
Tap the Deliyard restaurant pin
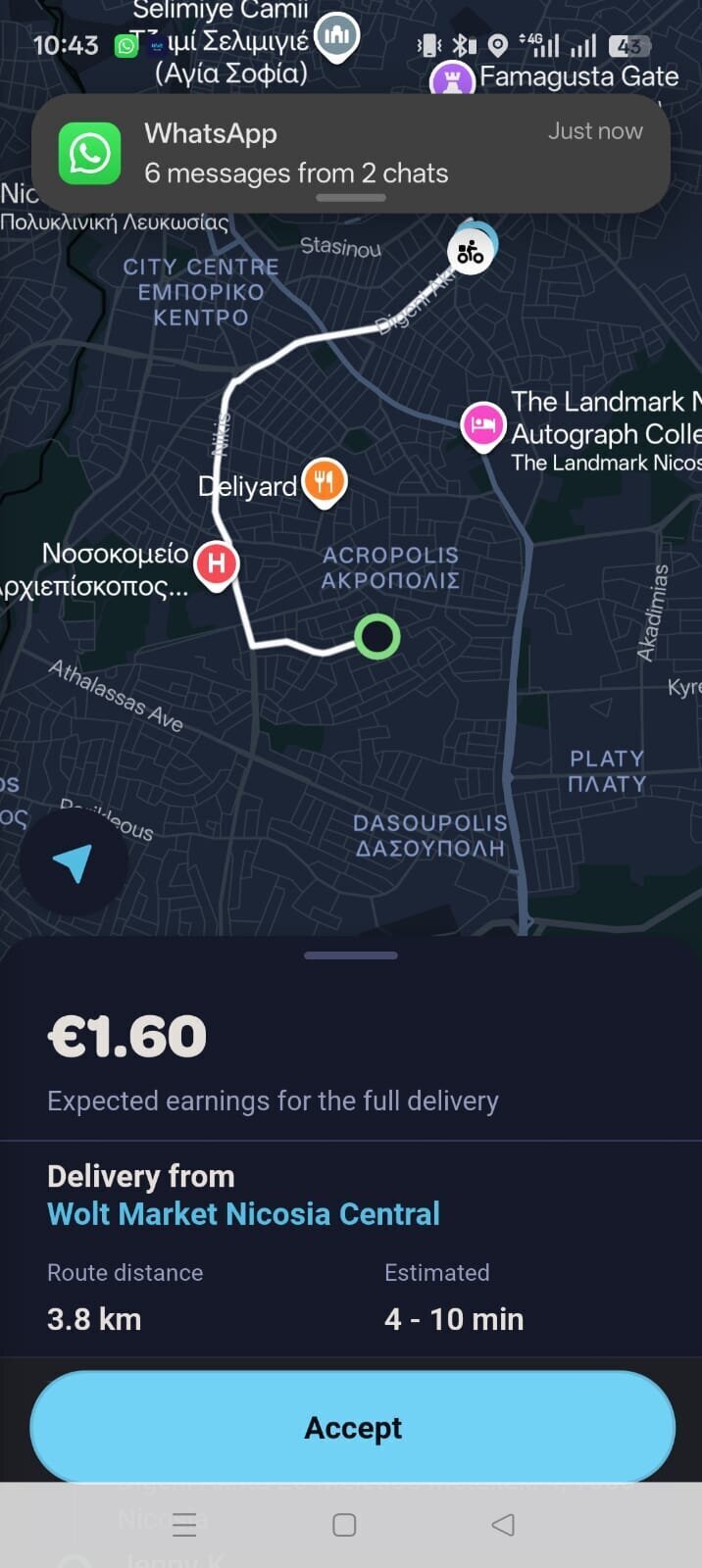325,482
